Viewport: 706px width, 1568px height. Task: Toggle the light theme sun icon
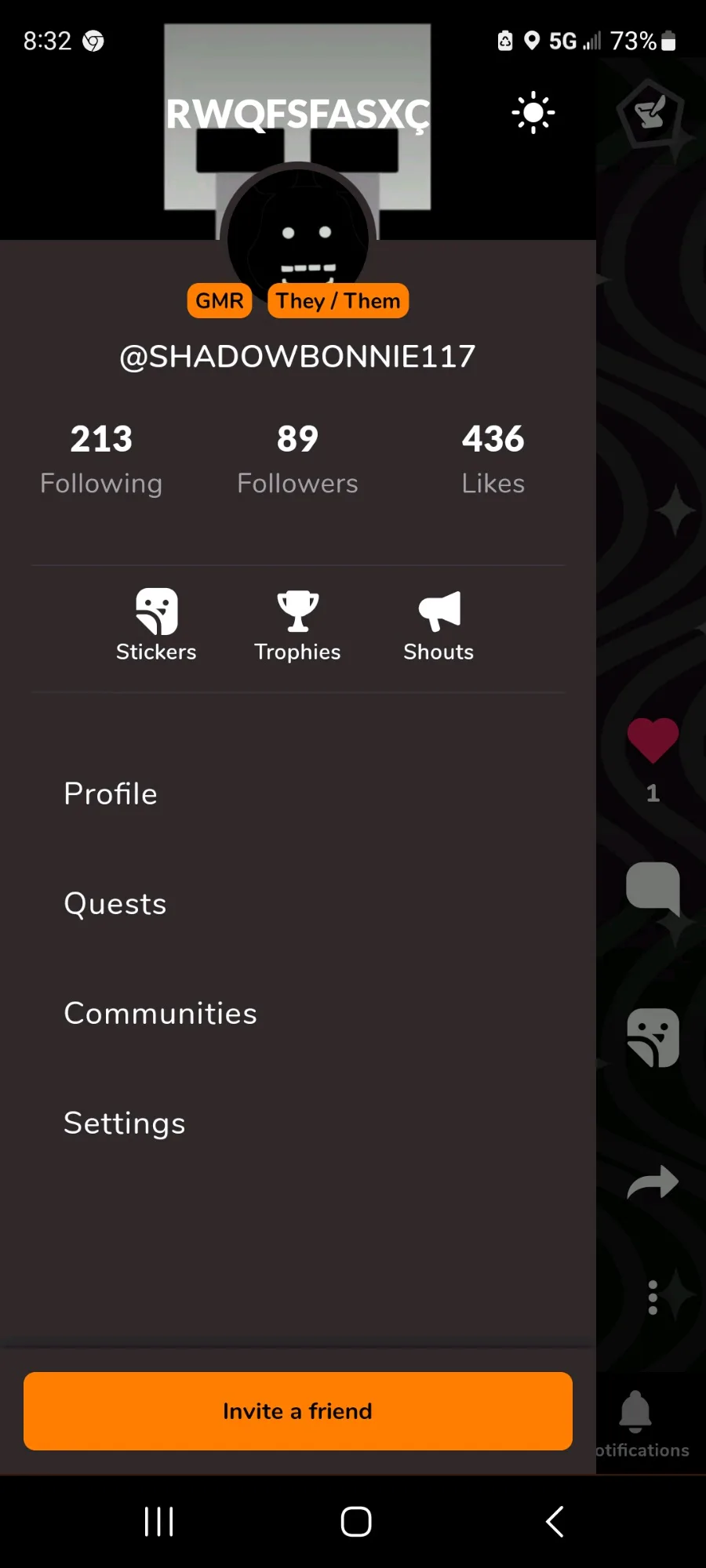click(533, 113)
